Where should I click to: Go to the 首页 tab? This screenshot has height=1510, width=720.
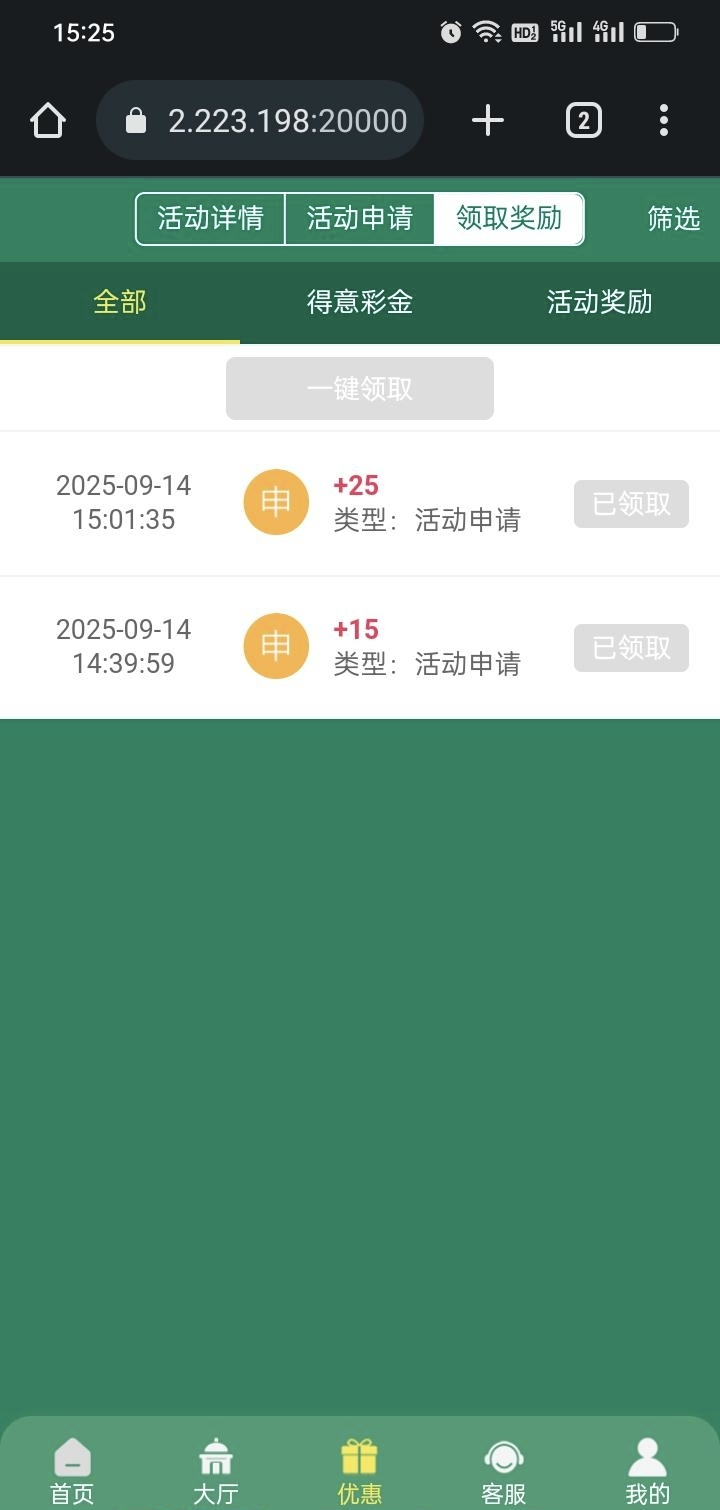coord(72,1471)
